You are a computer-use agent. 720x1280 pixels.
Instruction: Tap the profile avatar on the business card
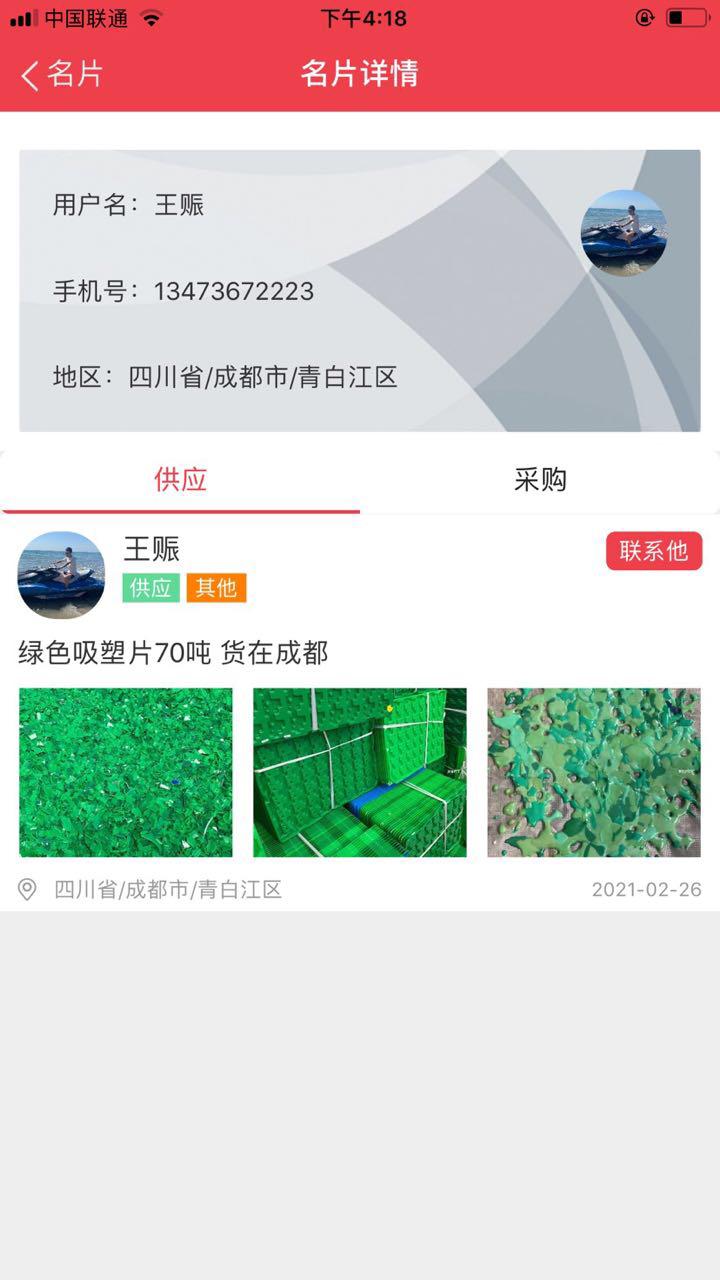point(624,232)
